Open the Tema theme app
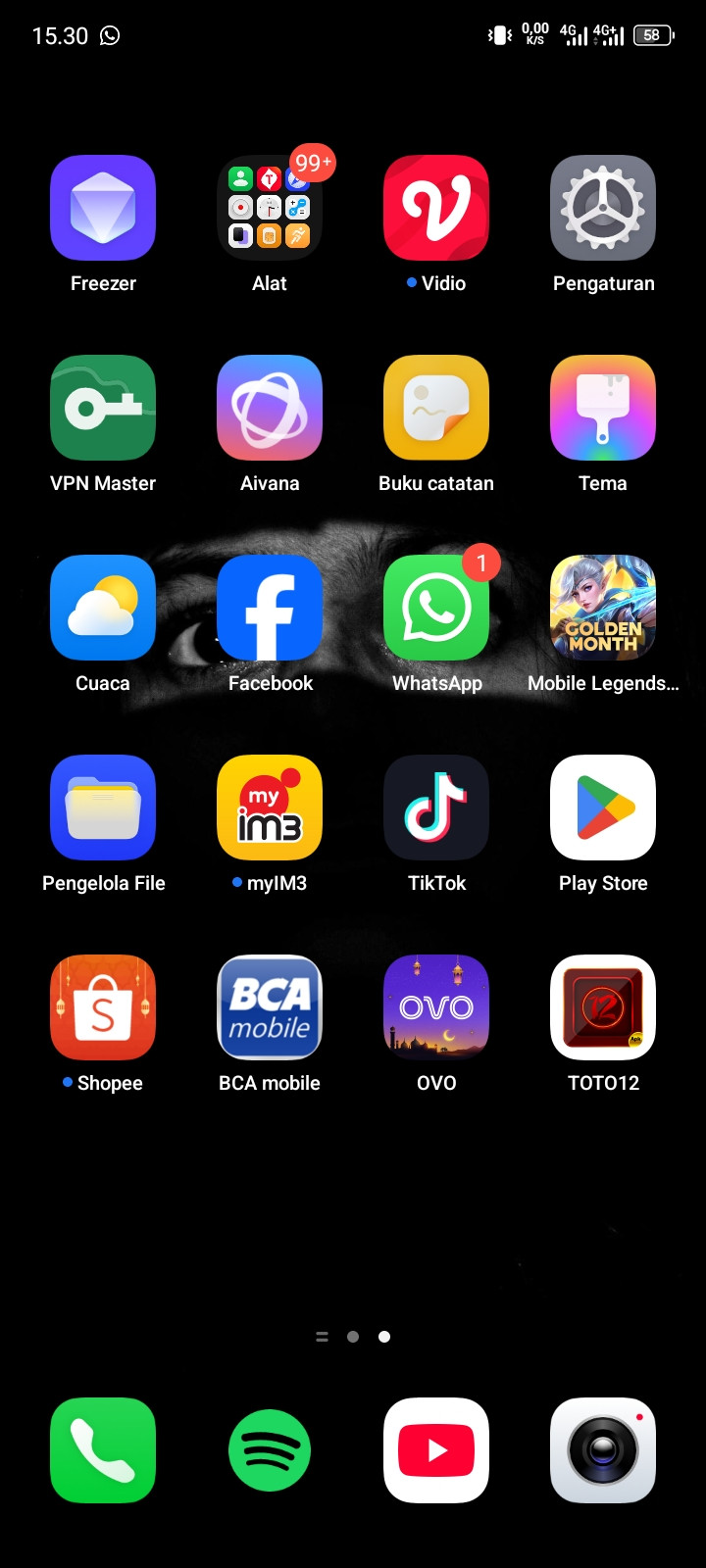Image resolution: width=706 pixels, height=1568 pixels. tap(603, 408)
